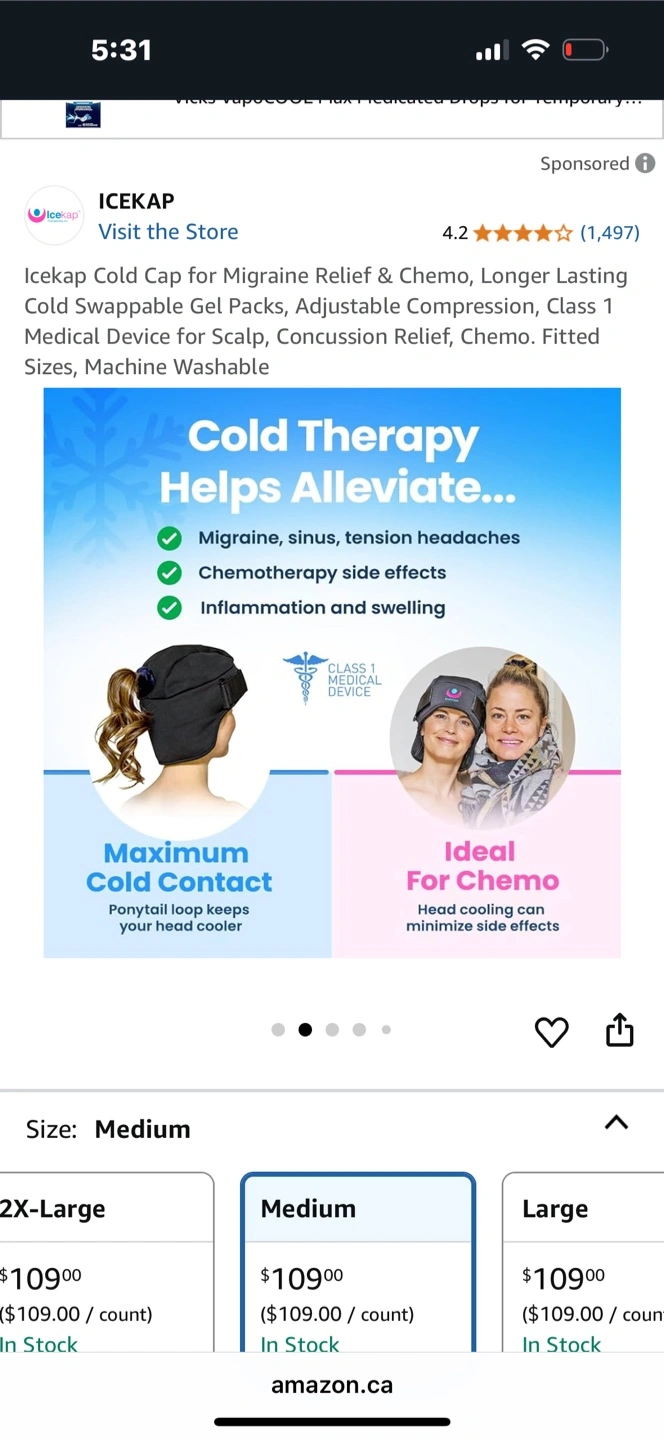Choose the Large size option
Screen dimensions: 664x1440
(x=585, y=1262)
